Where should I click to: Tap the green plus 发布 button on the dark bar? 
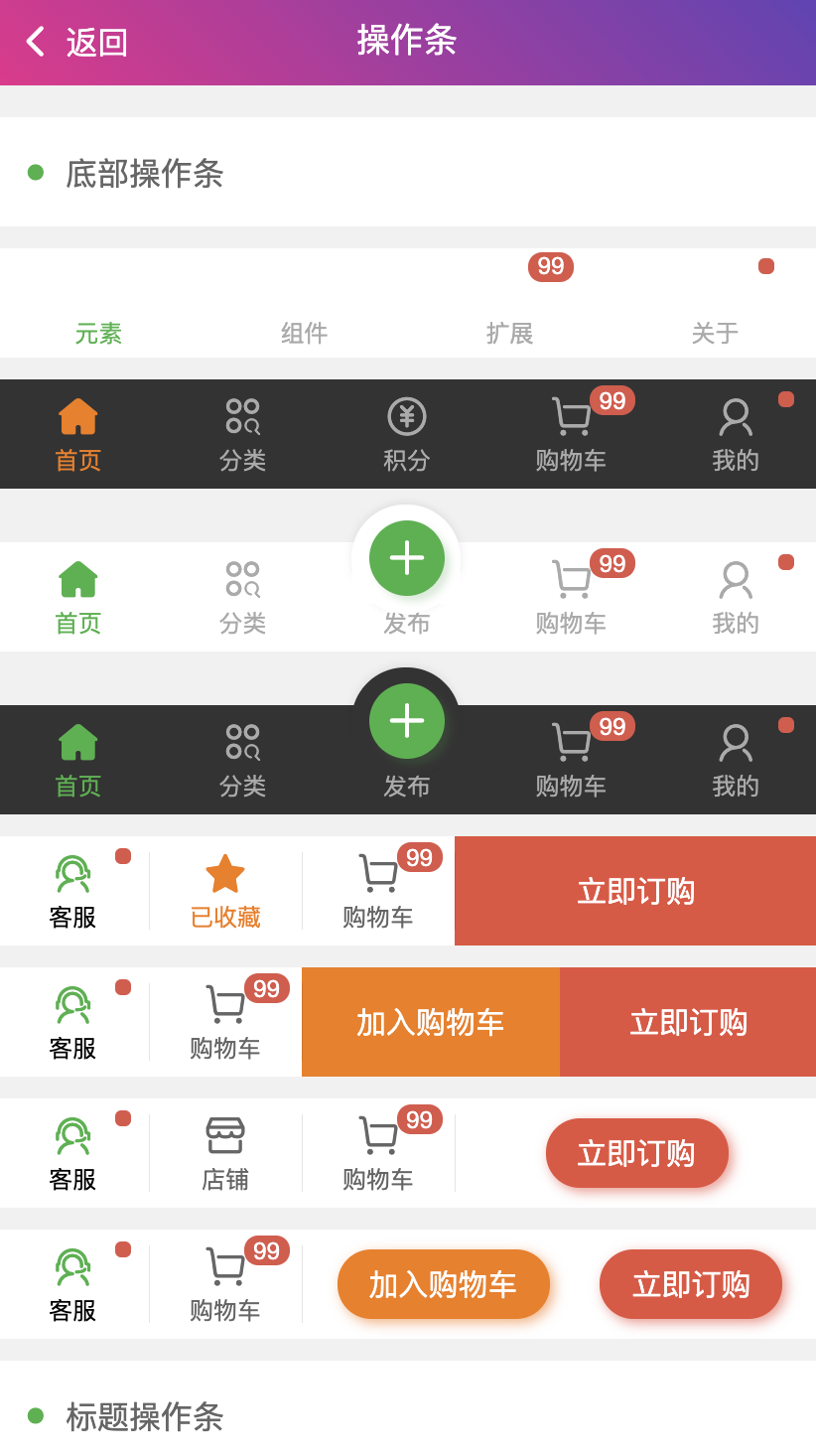(407, 721)
